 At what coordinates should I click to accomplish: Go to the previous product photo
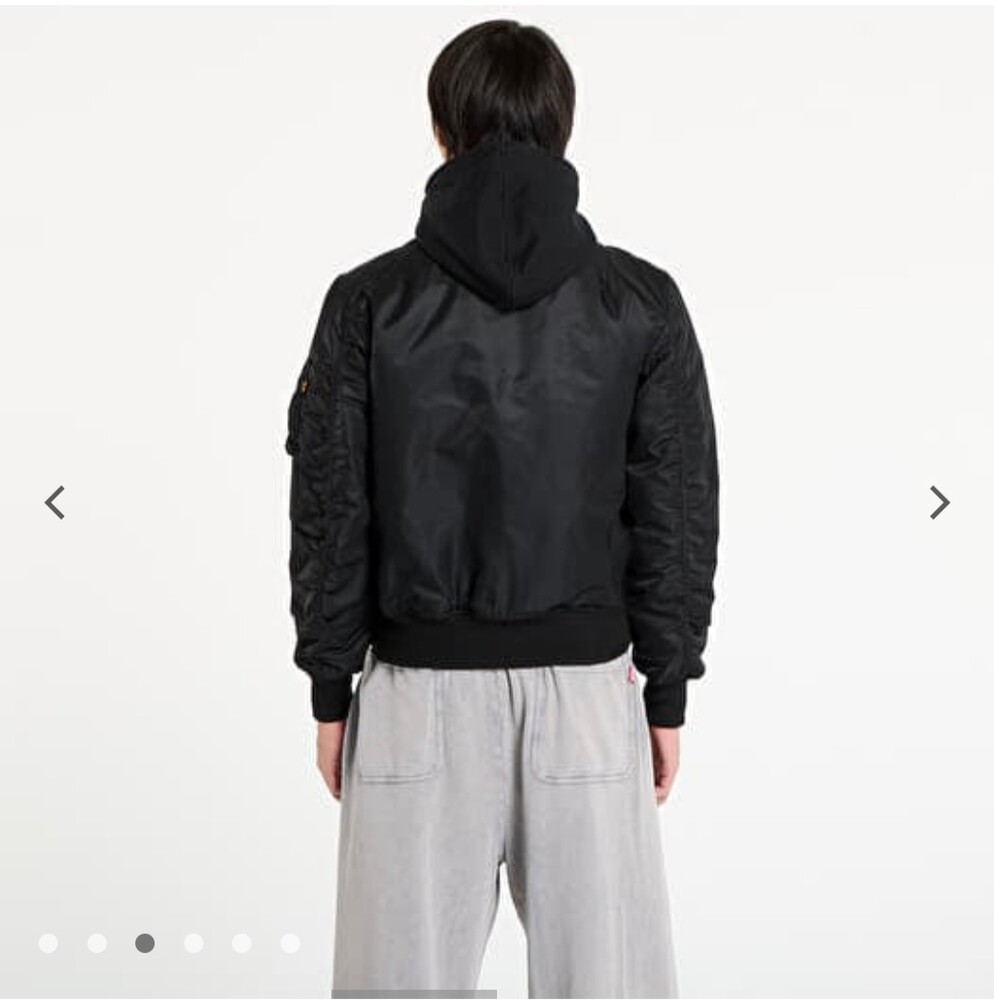[55, 502]
